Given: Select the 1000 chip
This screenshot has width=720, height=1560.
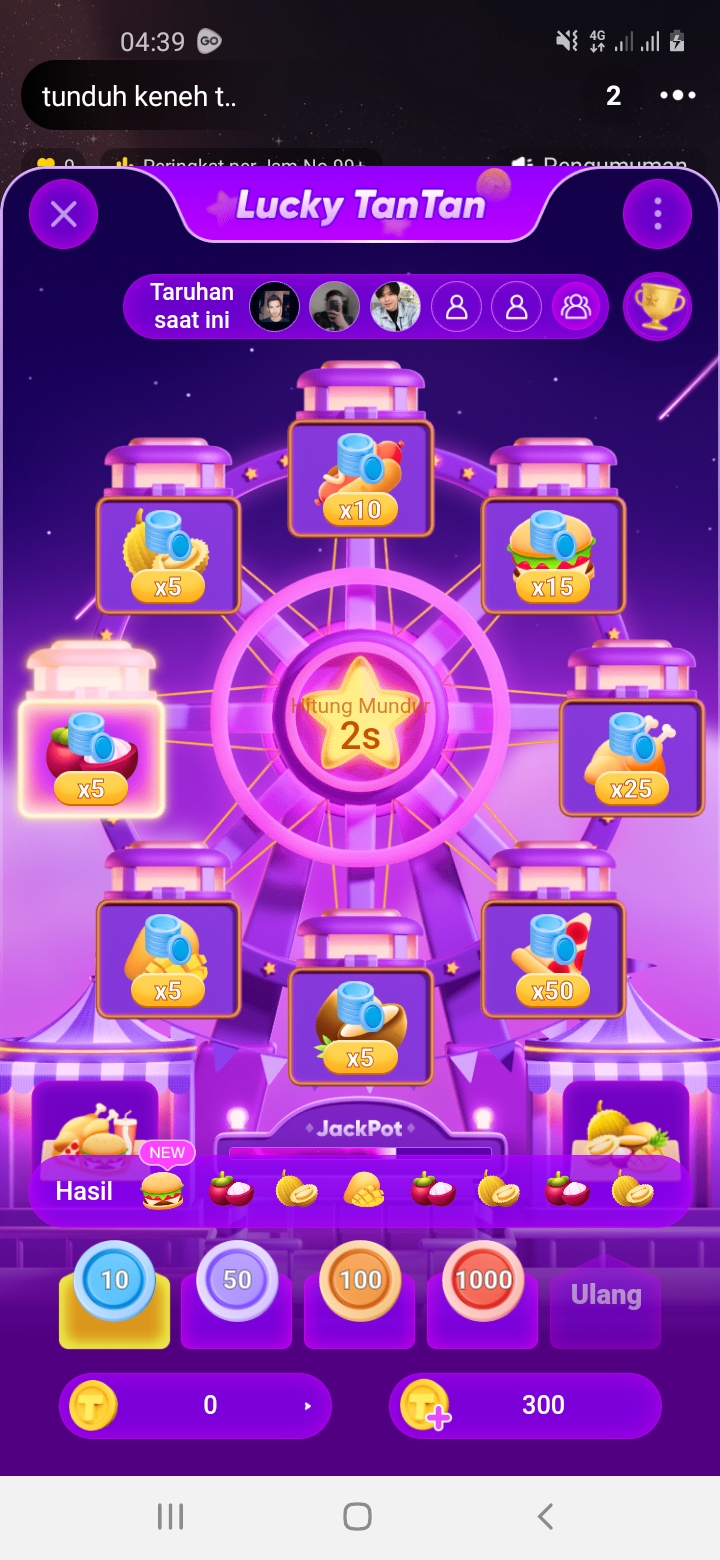Looking at the screenshot, I should point(483,1282).
